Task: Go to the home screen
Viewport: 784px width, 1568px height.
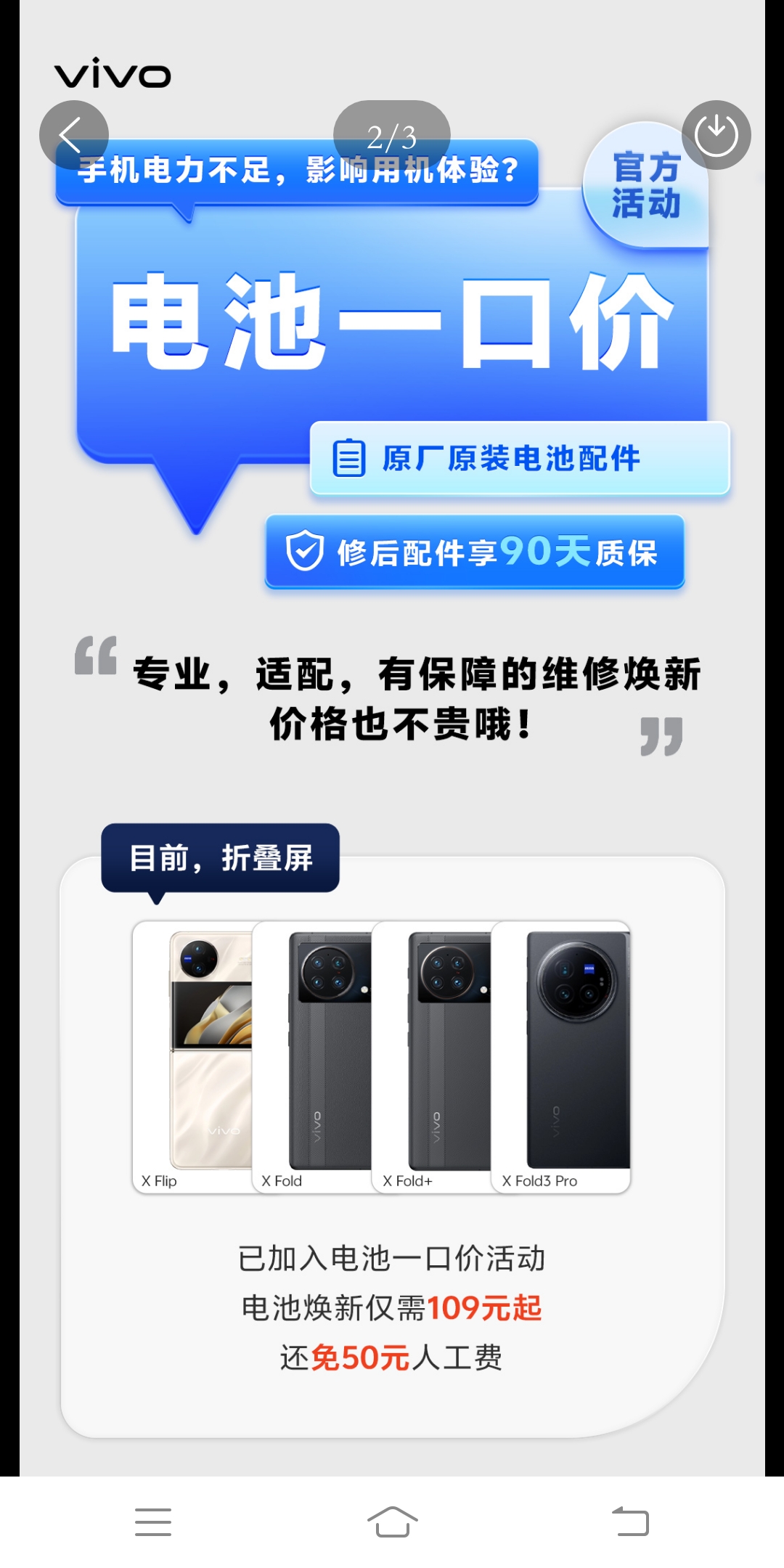Action: point(392,1522)
